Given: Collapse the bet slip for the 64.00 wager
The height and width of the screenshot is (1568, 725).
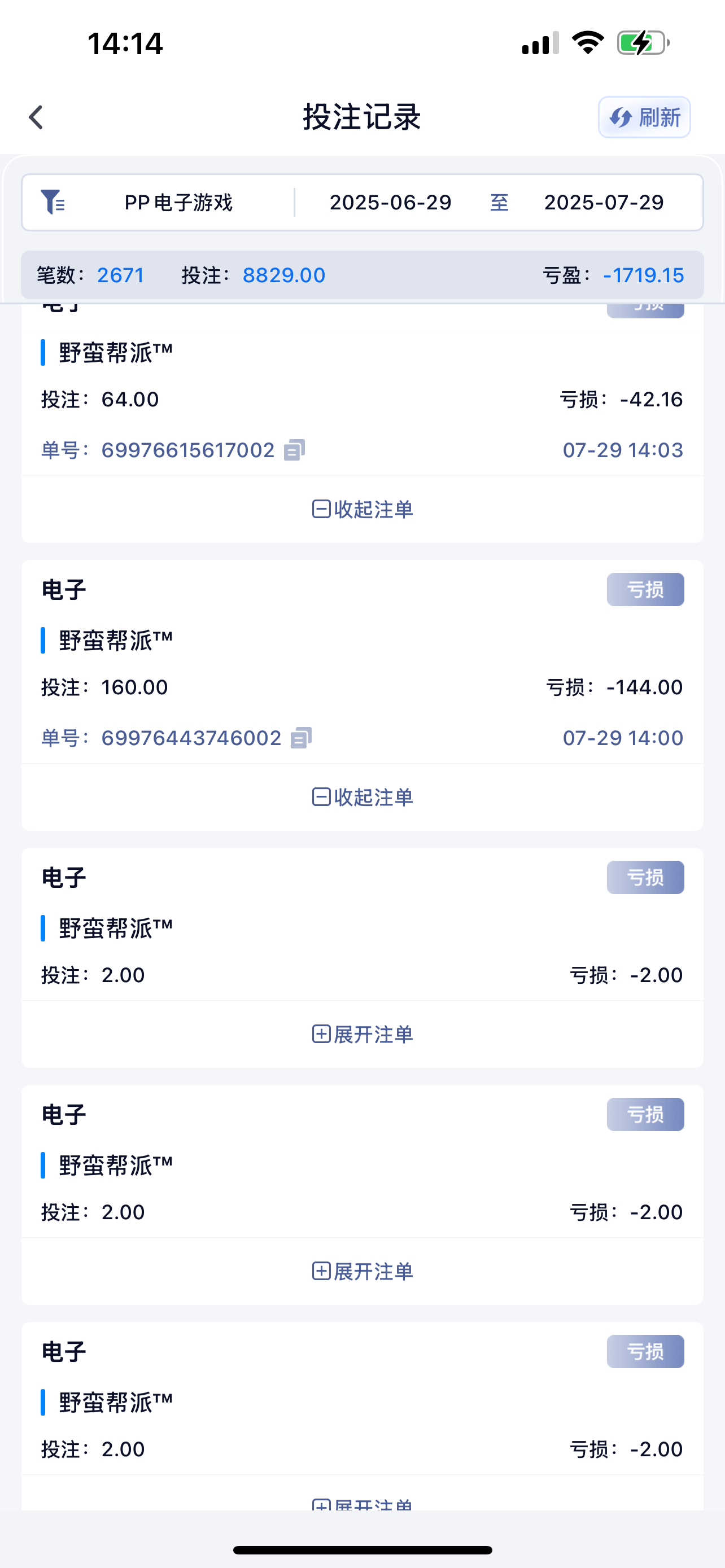Looking at the screenshot, I should tap(362, 509).
